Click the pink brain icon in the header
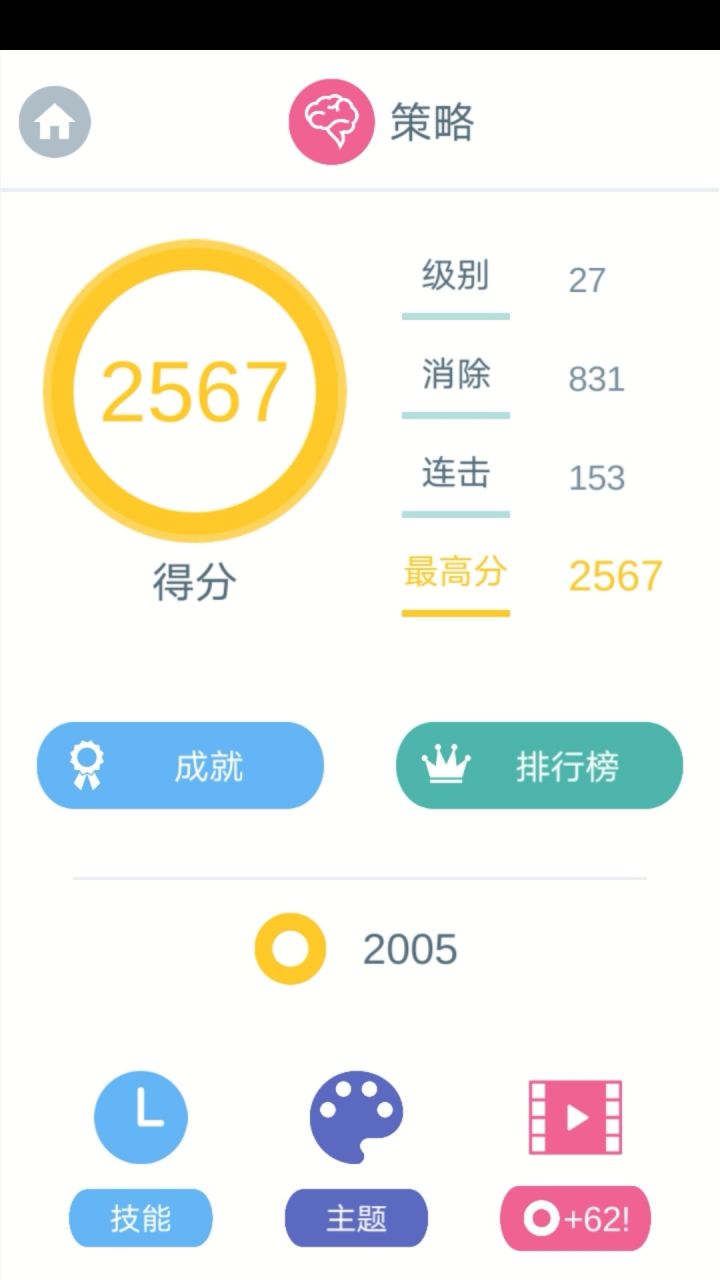Image resolution: width=720 pixels, height=1280 pixels. coord(330,121)
